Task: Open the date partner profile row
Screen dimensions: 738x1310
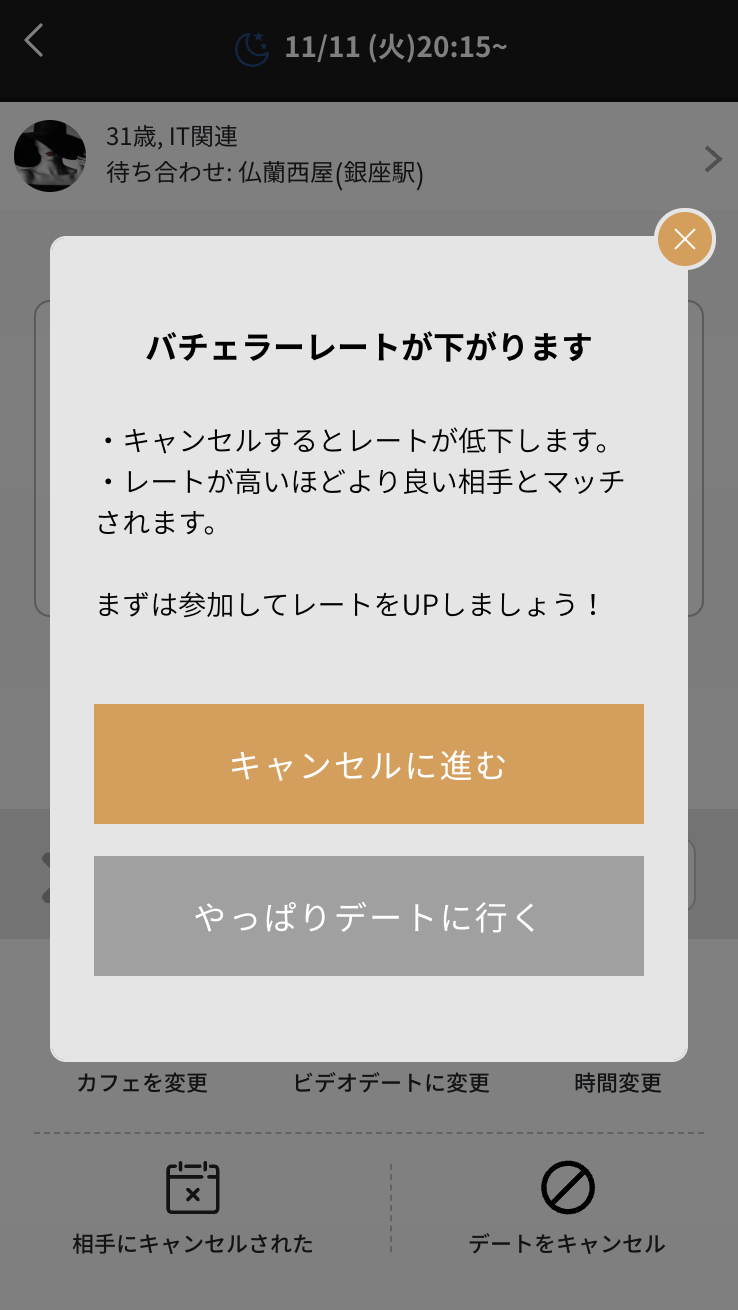Action: 368,158
